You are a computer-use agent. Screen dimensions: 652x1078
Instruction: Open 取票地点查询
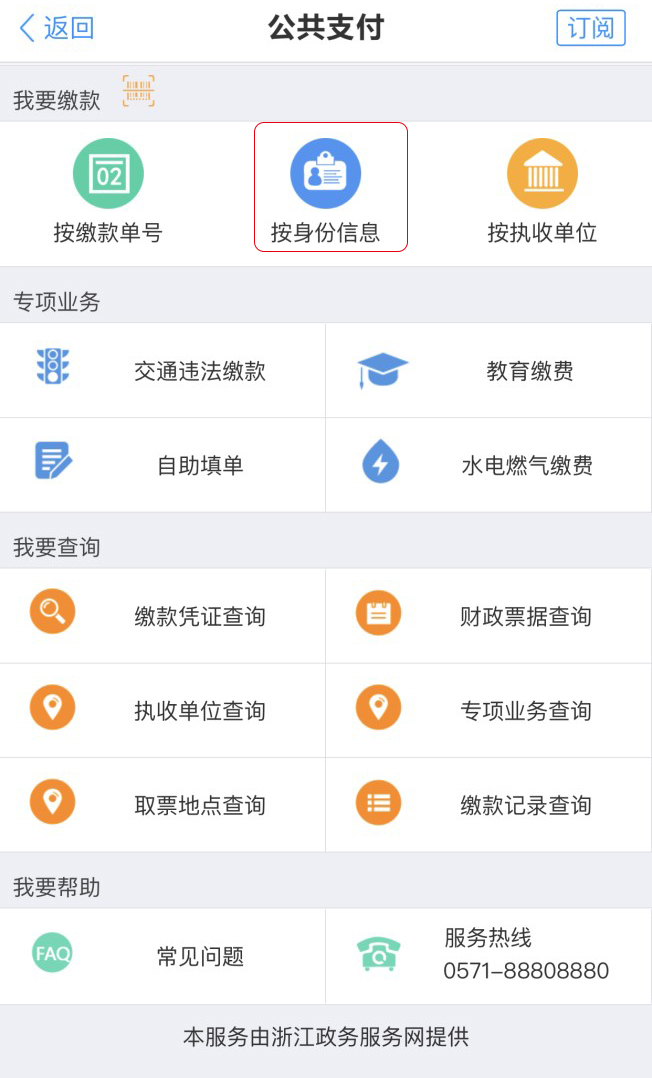163,805
